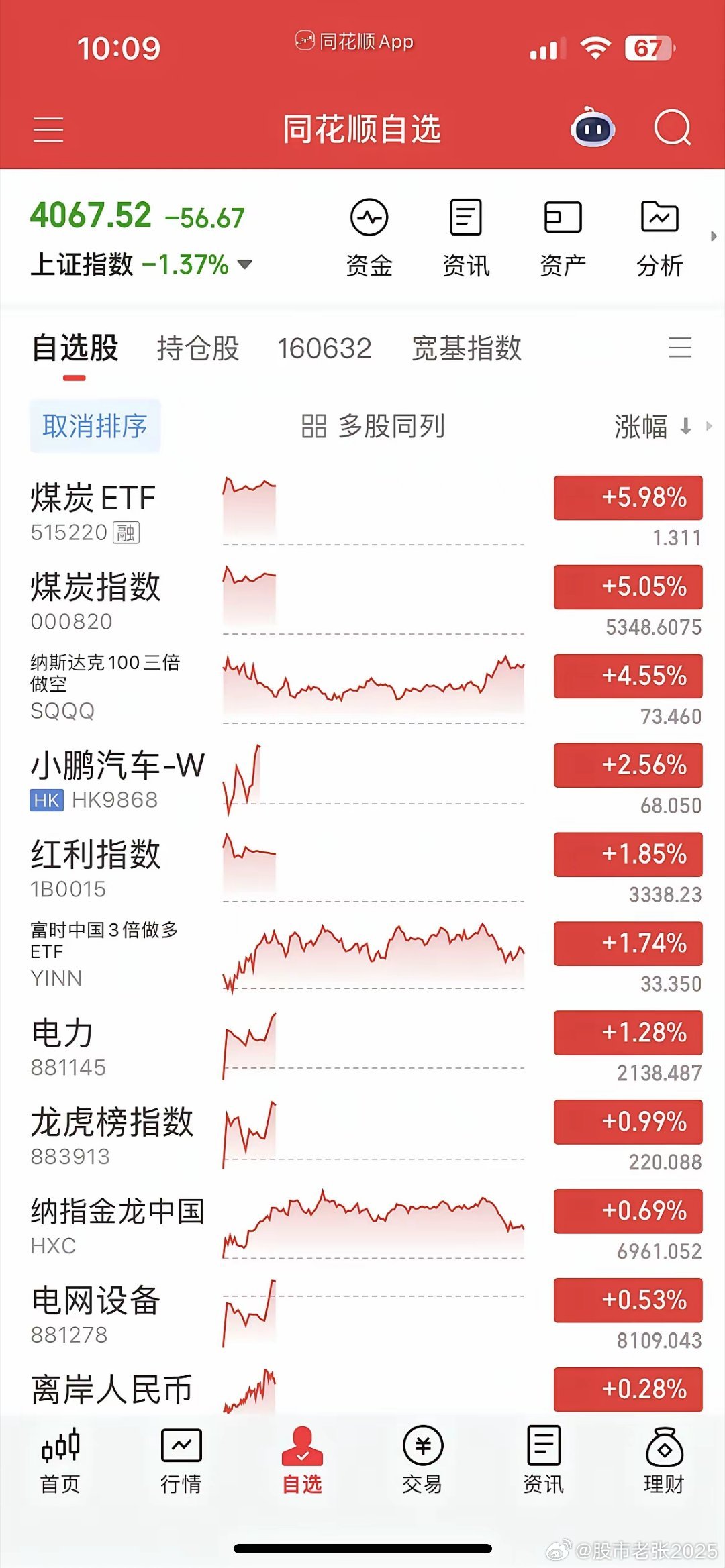Open the 资金 shortcut
The image size is (725, 1568).
tap(369, 238)
